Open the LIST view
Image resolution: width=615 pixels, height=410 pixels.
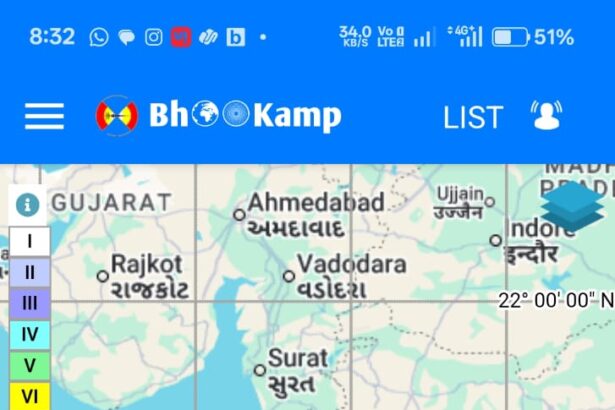tap(473, 117)
